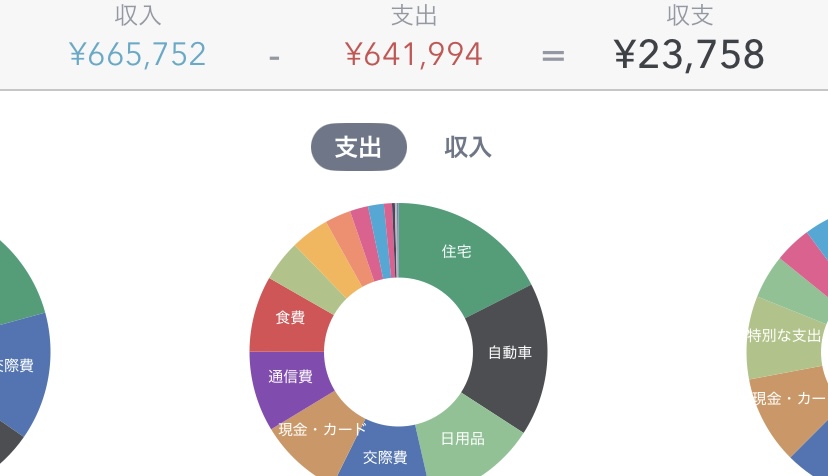Select the 日用品 chart segment

point(462,437)
